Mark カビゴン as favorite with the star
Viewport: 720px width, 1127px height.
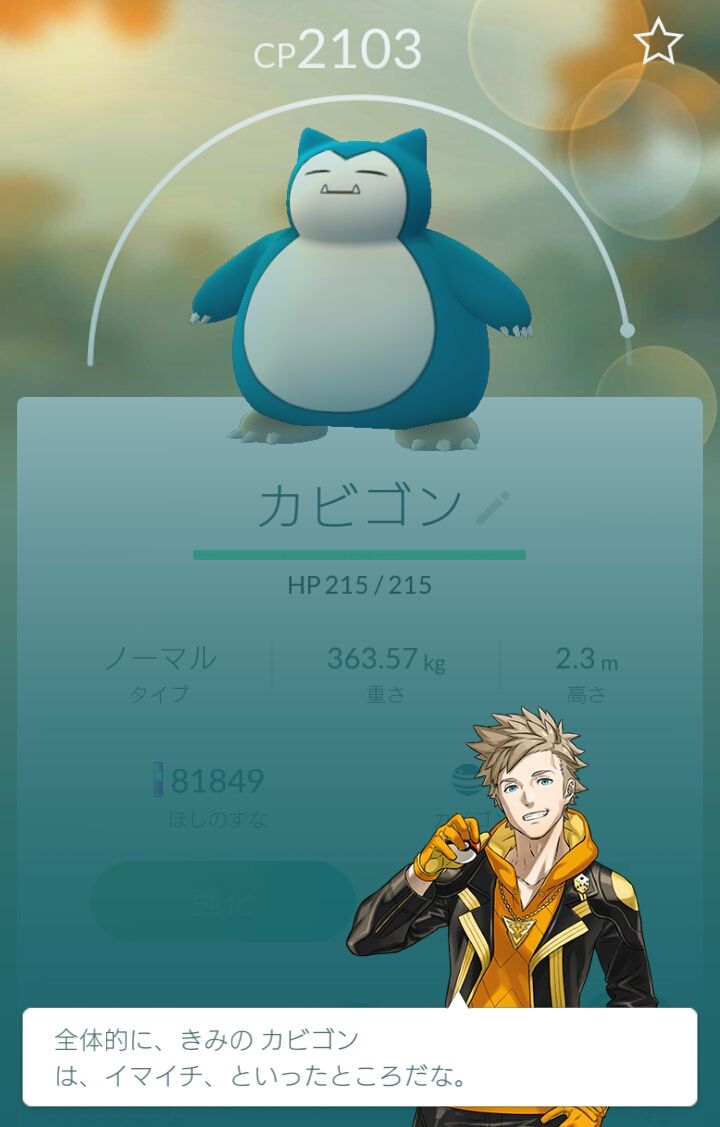click(658, 42)
